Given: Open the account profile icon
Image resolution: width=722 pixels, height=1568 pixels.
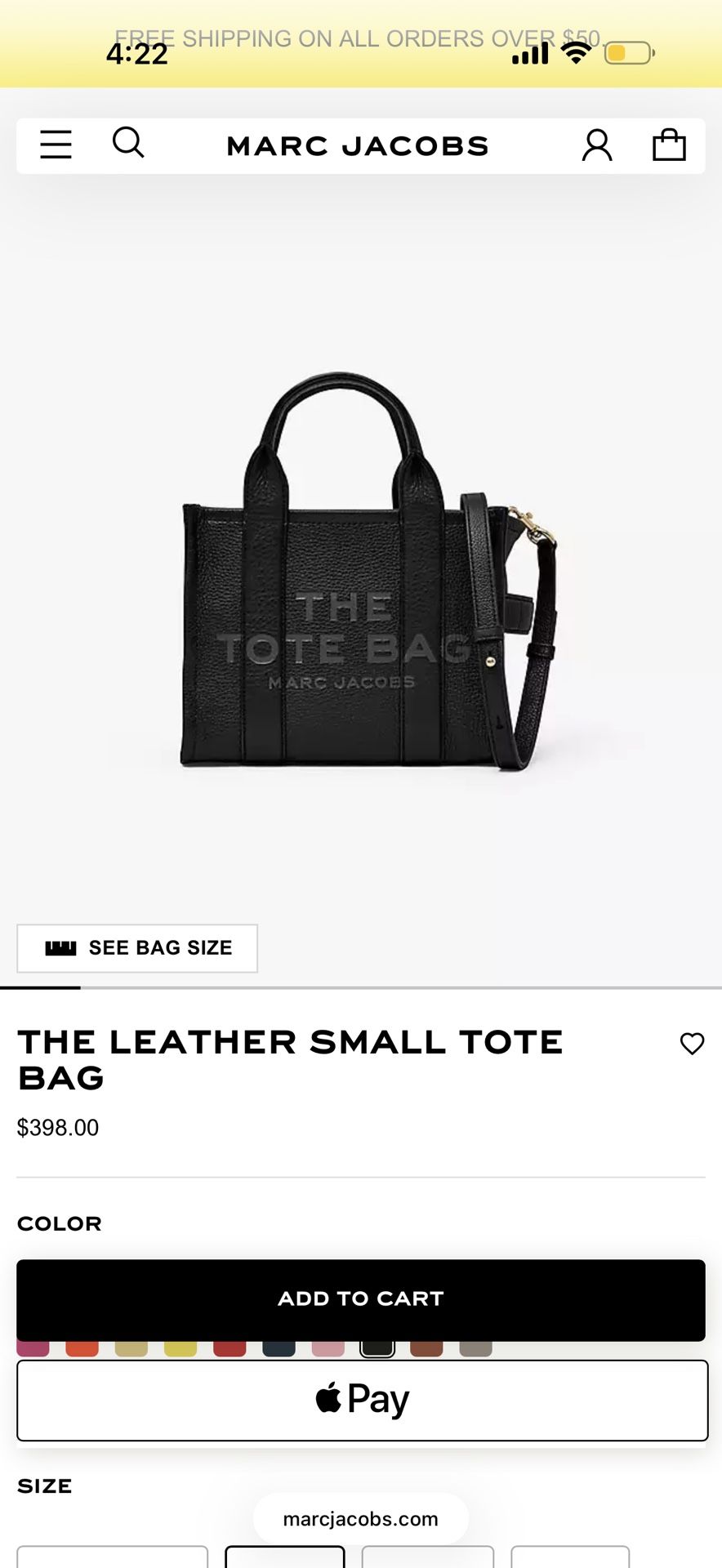Looking at the screenshot, I should pyautogui.click(x=597, y=145).
